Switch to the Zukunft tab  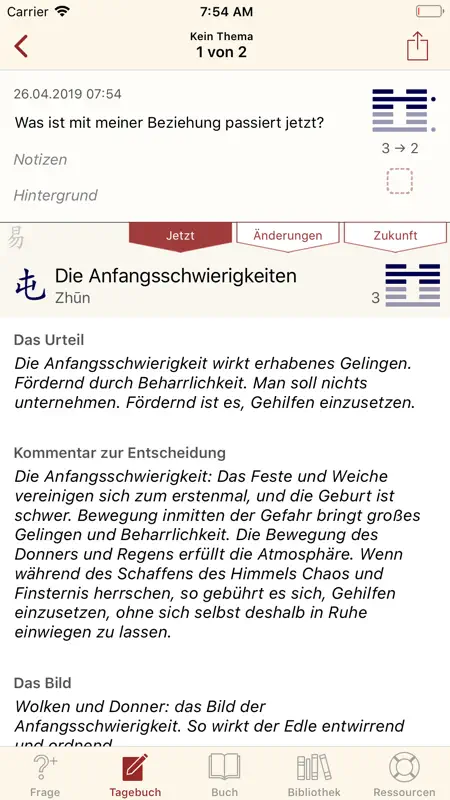(395, 237)
